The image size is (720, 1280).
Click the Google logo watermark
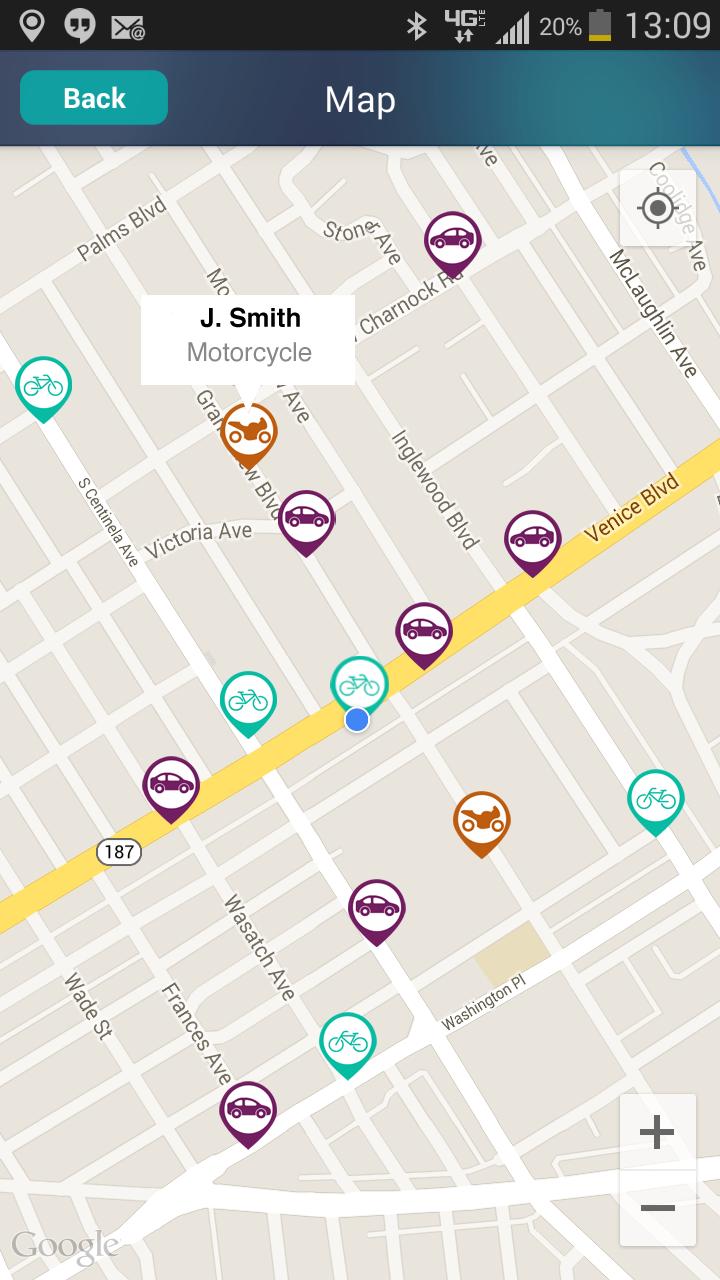point(64,1245)
